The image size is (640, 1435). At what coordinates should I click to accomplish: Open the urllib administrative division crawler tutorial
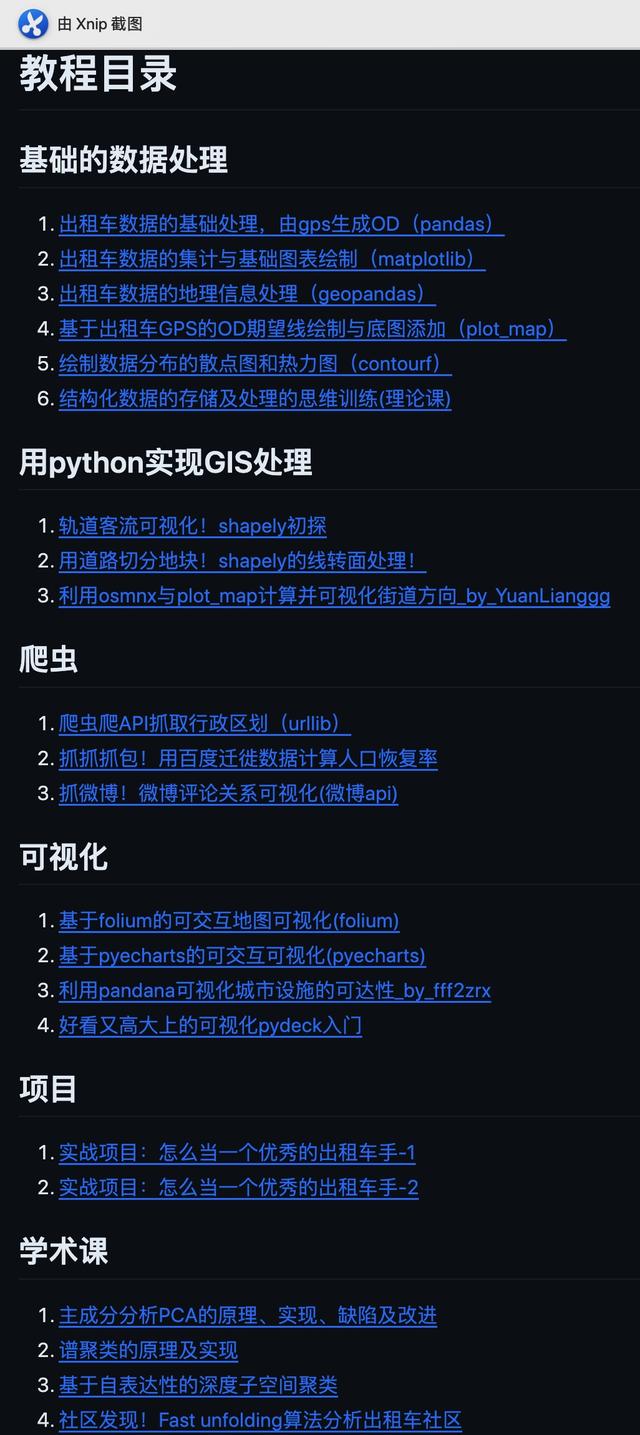(x=205, y=723)
